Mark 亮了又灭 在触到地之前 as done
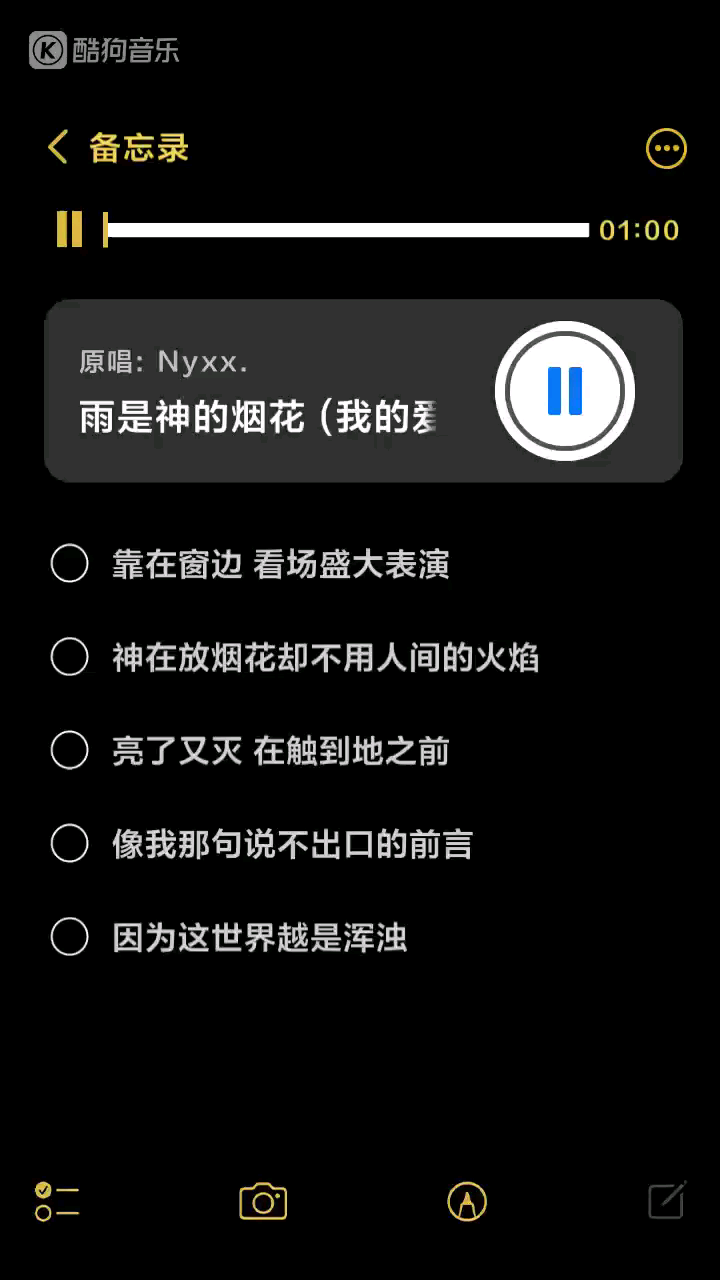Screen dimensions: 720x1280 (70, 750)
